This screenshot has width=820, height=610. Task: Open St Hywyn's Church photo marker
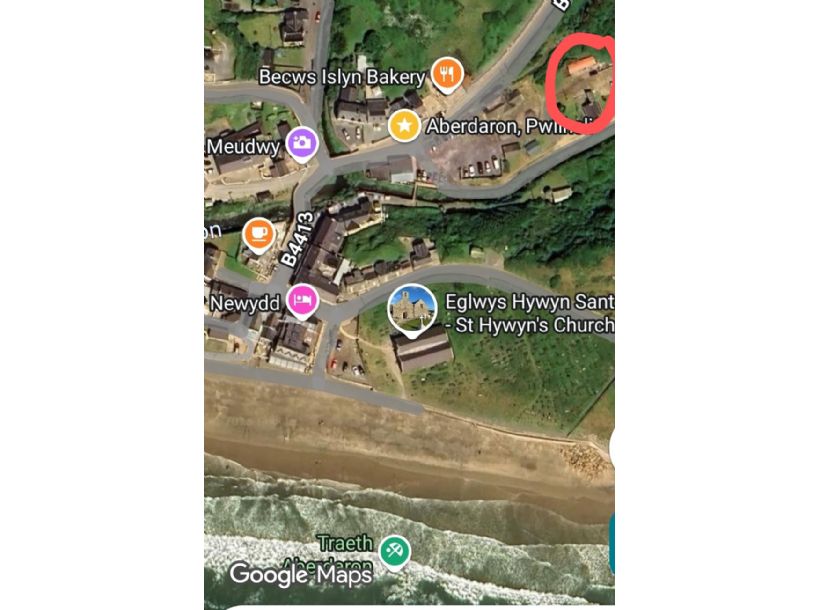coord(412,308)
